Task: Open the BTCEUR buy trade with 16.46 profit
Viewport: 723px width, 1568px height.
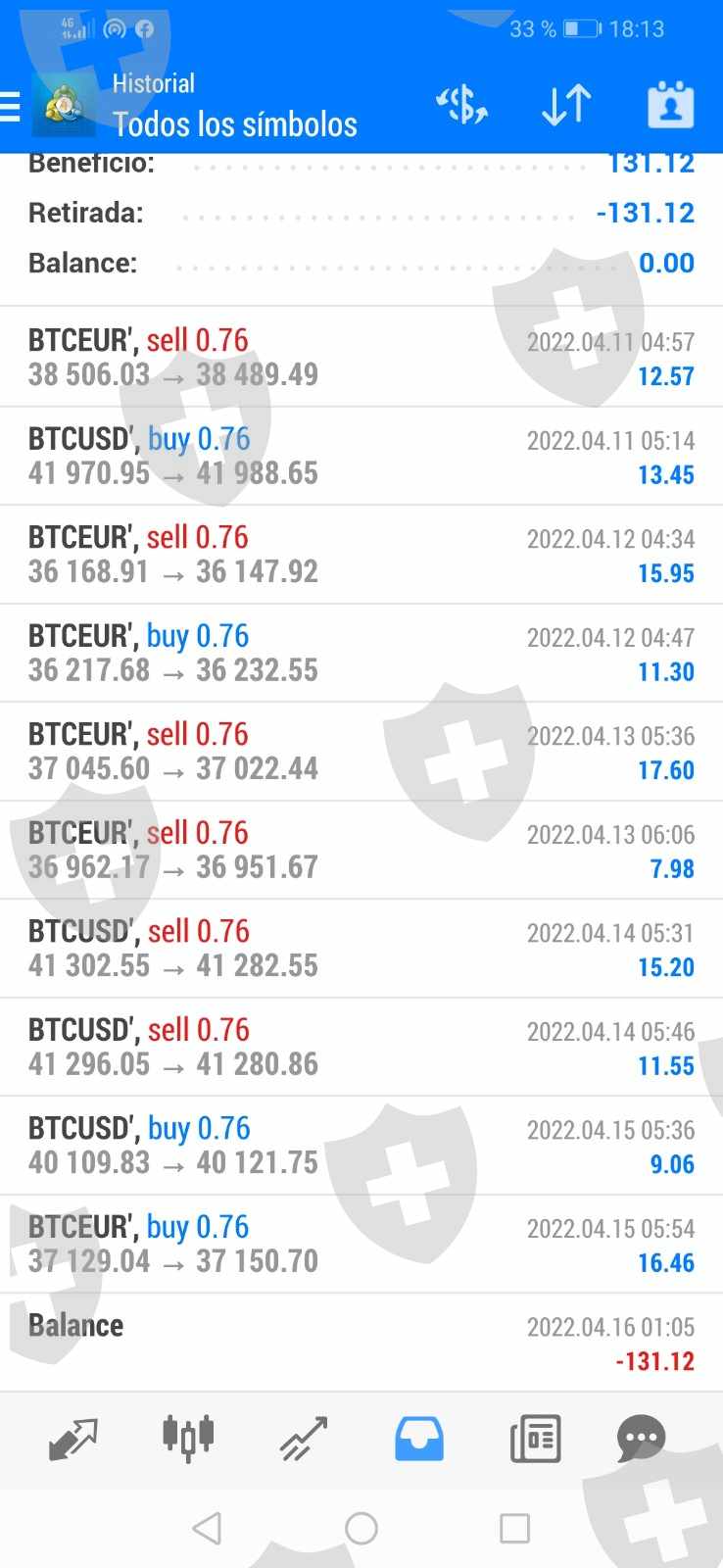Action: 361,1245
